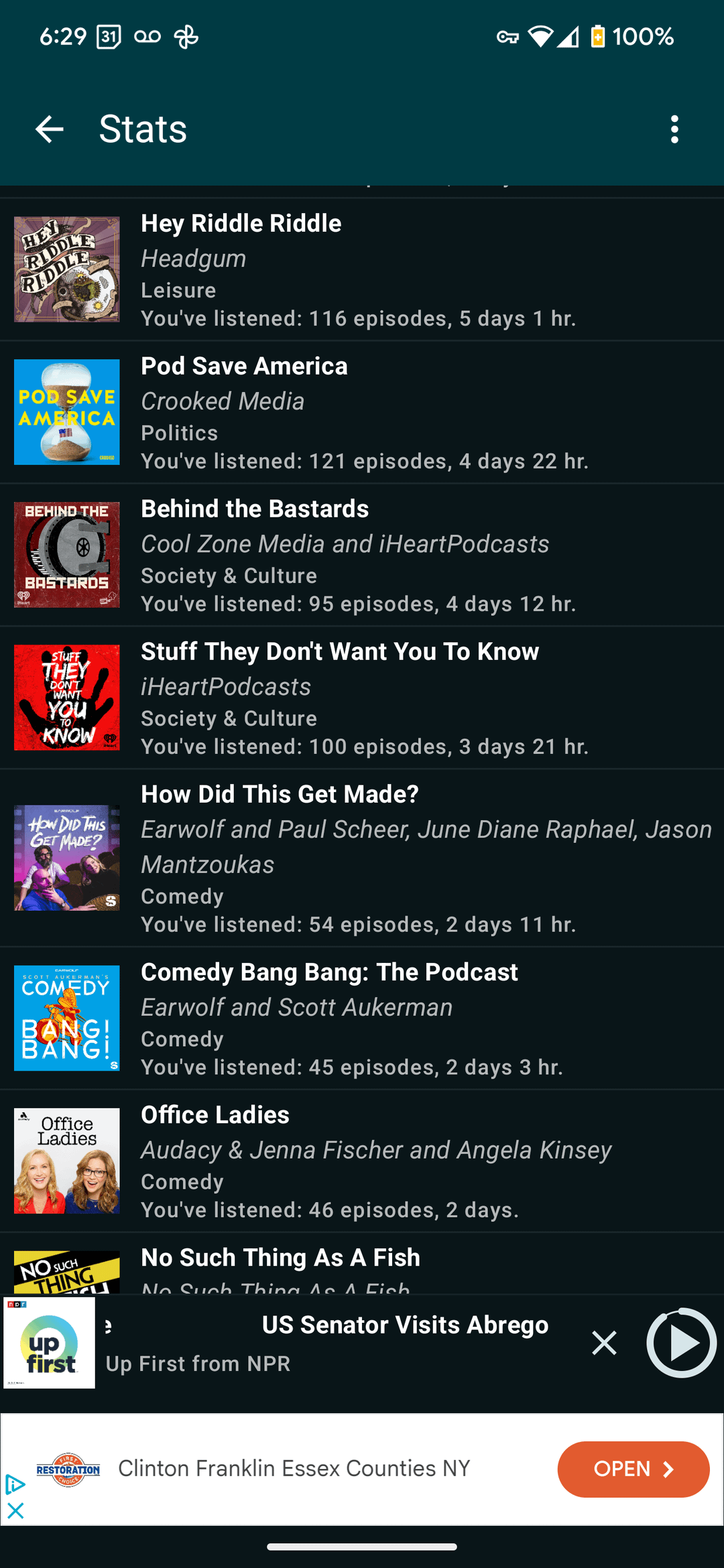The image size is (724, 1568).
Task: Open Hey Riddle Riddle podcast
Action: point(362,269)
